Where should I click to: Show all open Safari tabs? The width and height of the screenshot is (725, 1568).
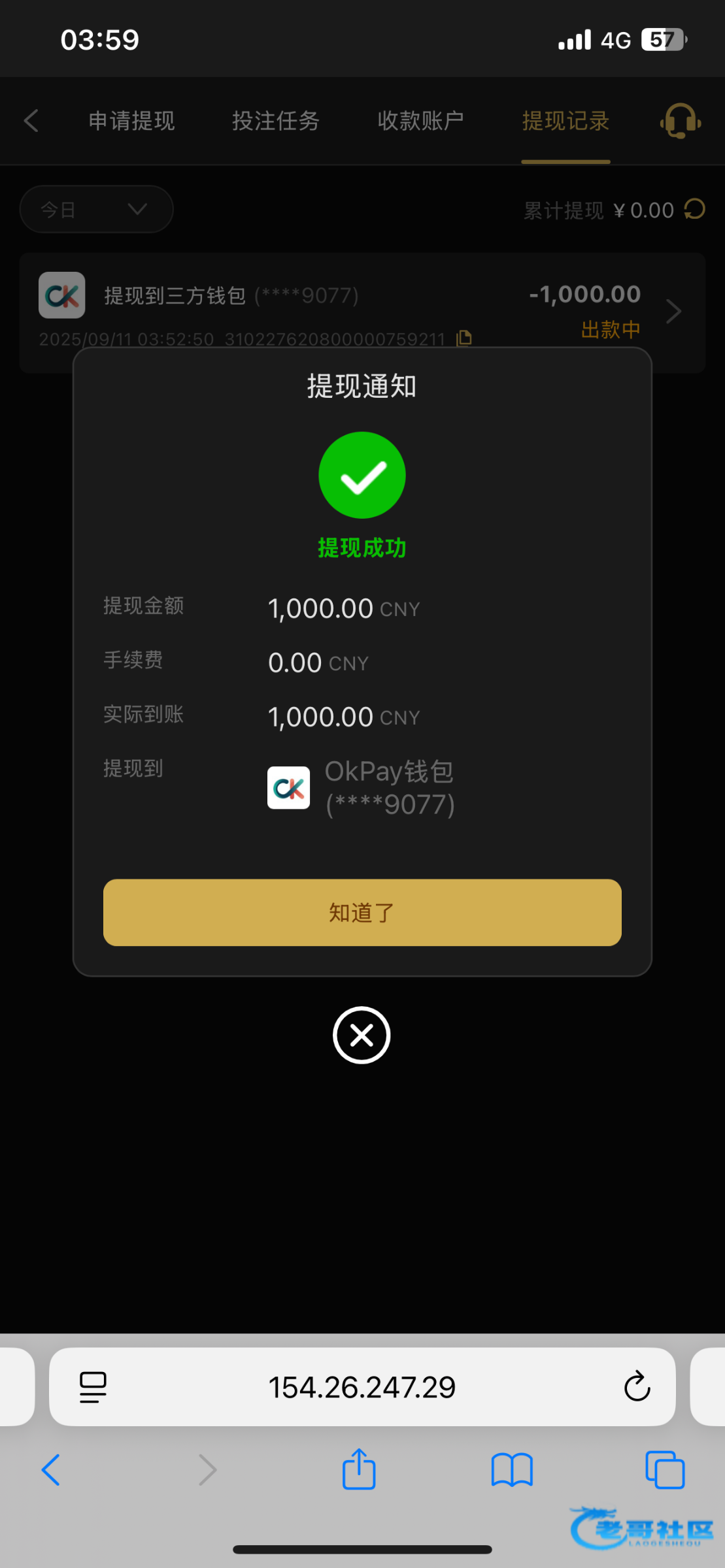[664, 1470]
